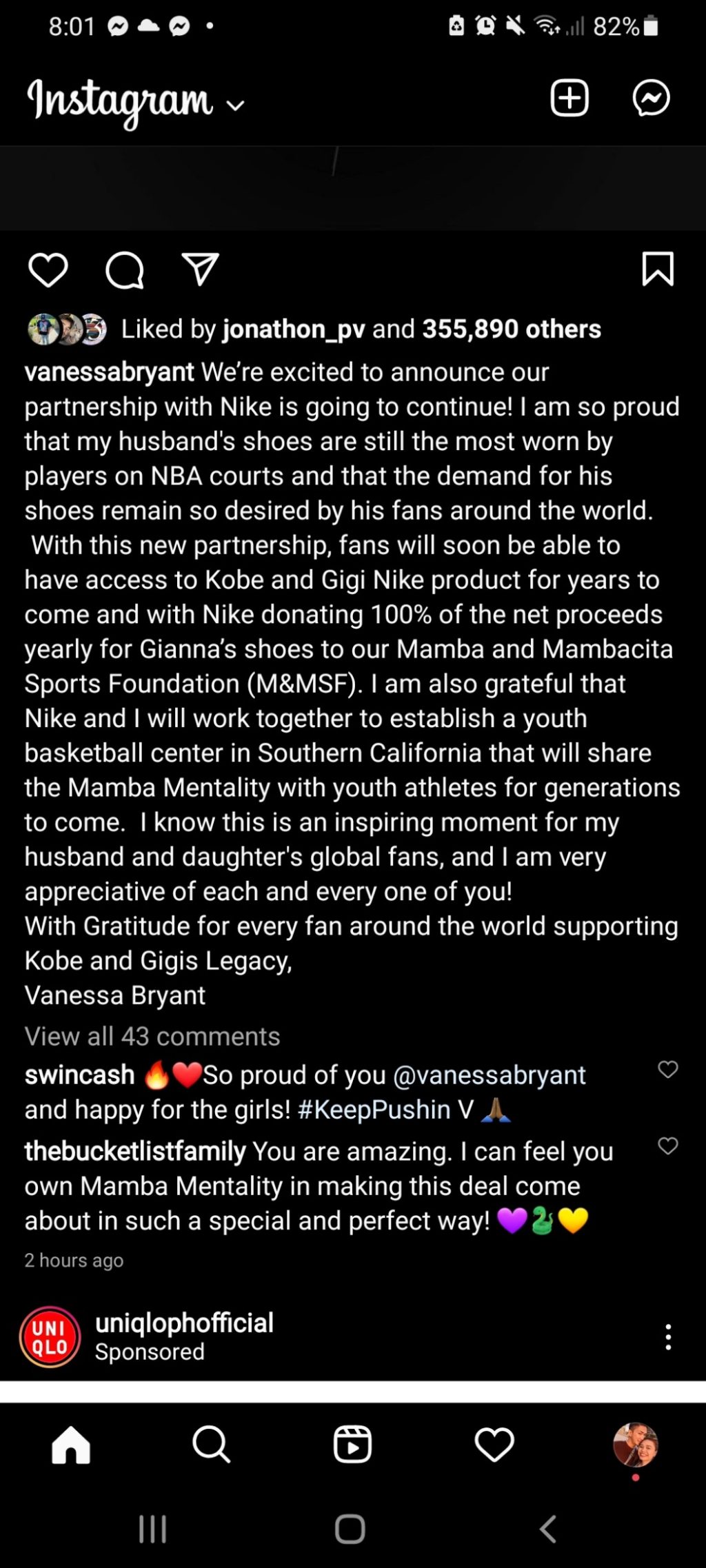Screen dimensions: 706x1568
Task: Create a new post with the plus icon
Action: pos(569,98)
